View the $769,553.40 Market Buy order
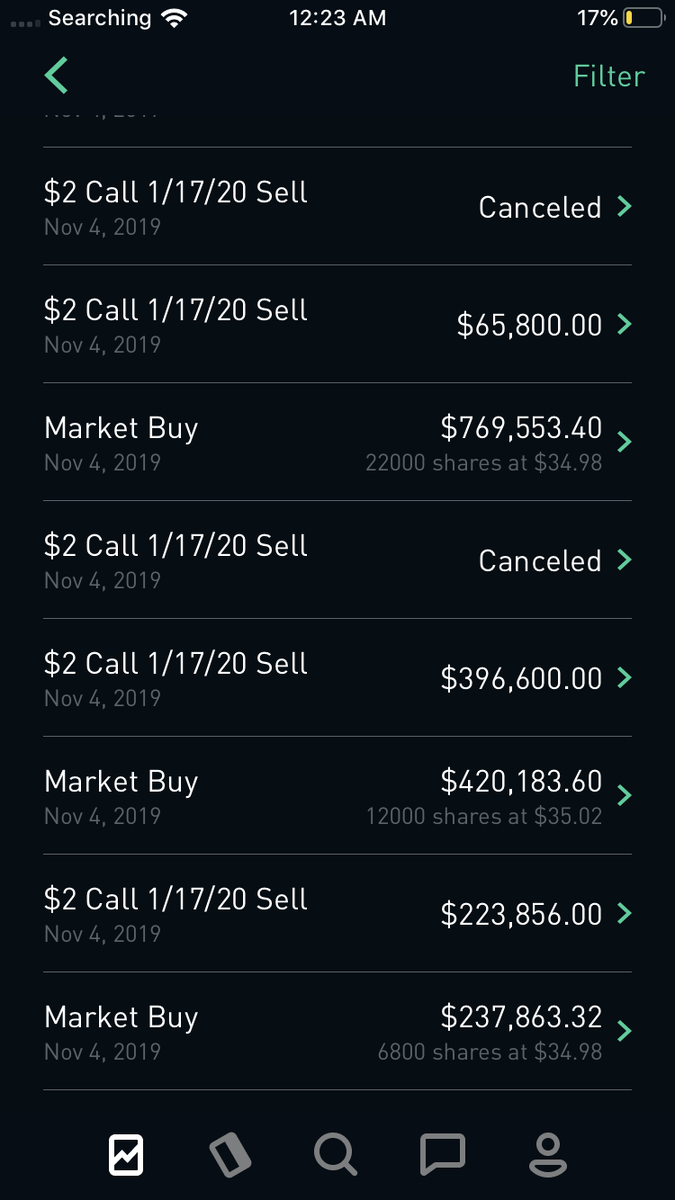 [x=337, y=442]
